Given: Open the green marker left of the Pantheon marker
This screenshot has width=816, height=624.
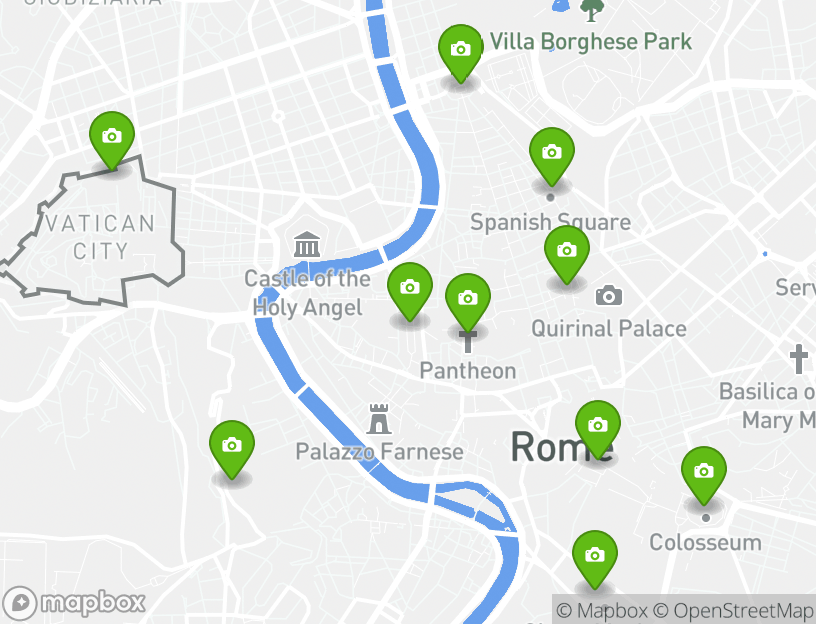Looking at the screenshot, I should click(409, 289).
